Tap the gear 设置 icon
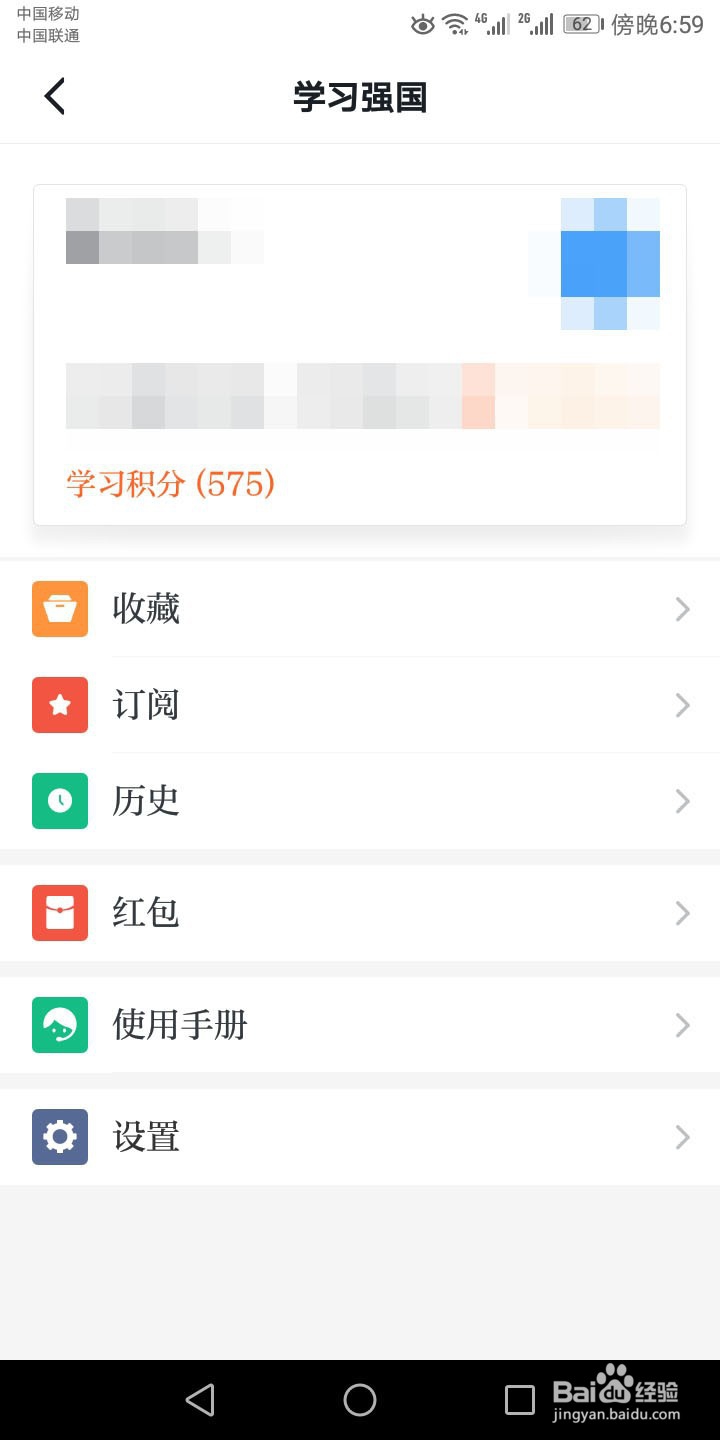The image size is (720, 1440). point(59,1137)
